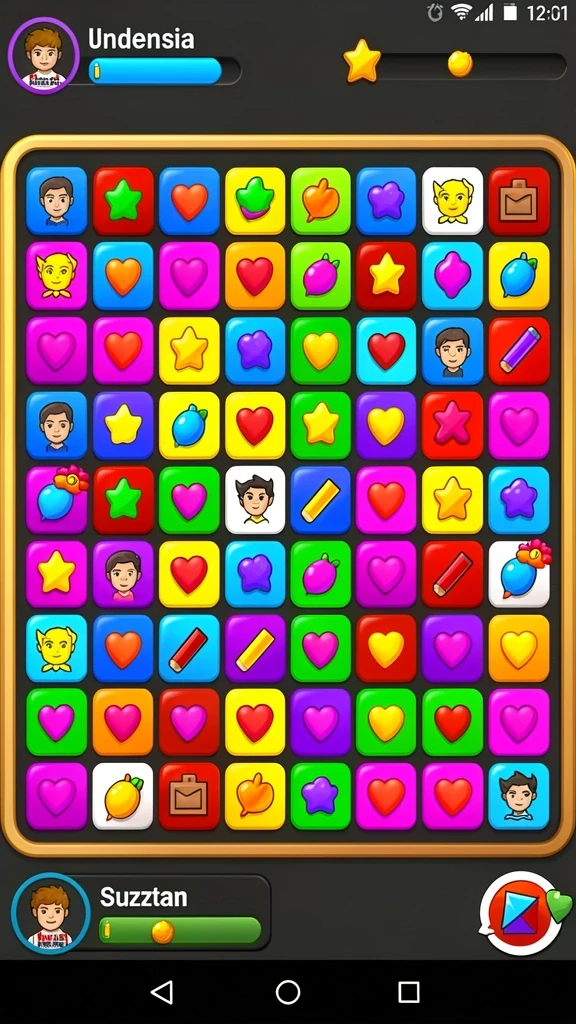The image size is (576, 1024).
Task: Select the purple pencil on the red tile
Action: point(519,350)
